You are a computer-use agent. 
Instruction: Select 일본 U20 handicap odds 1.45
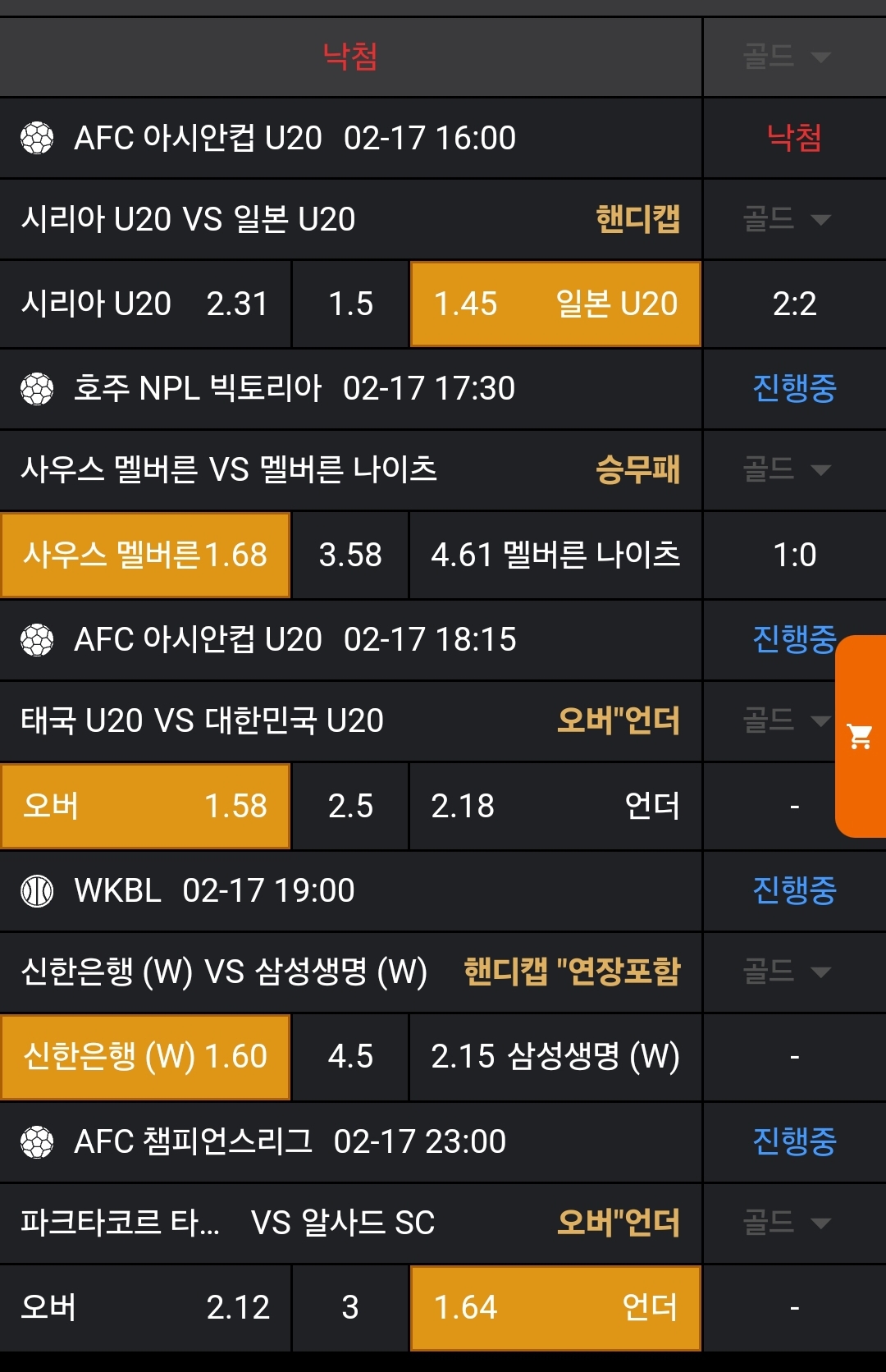[x=555, y=304]
